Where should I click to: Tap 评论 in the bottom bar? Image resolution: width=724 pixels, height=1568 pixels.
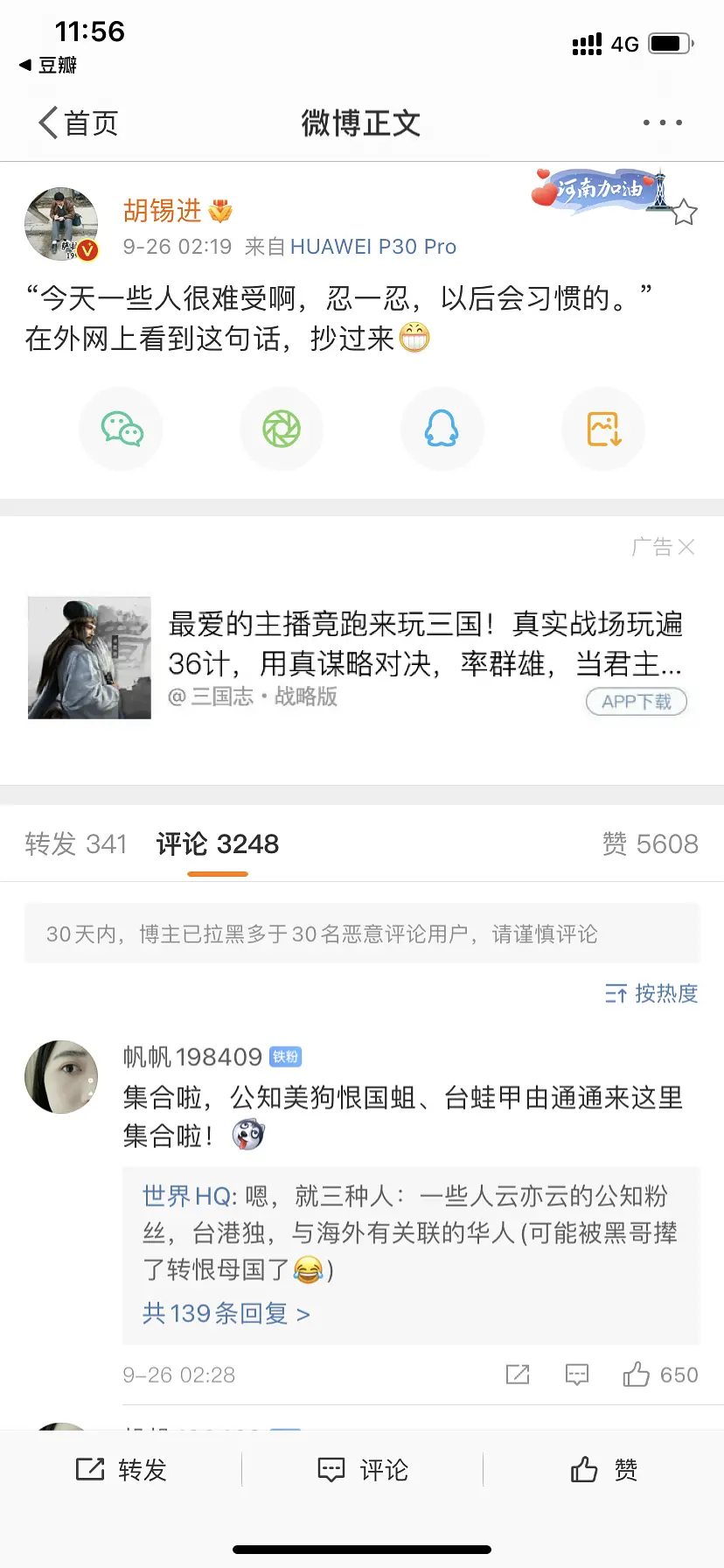362,1470
